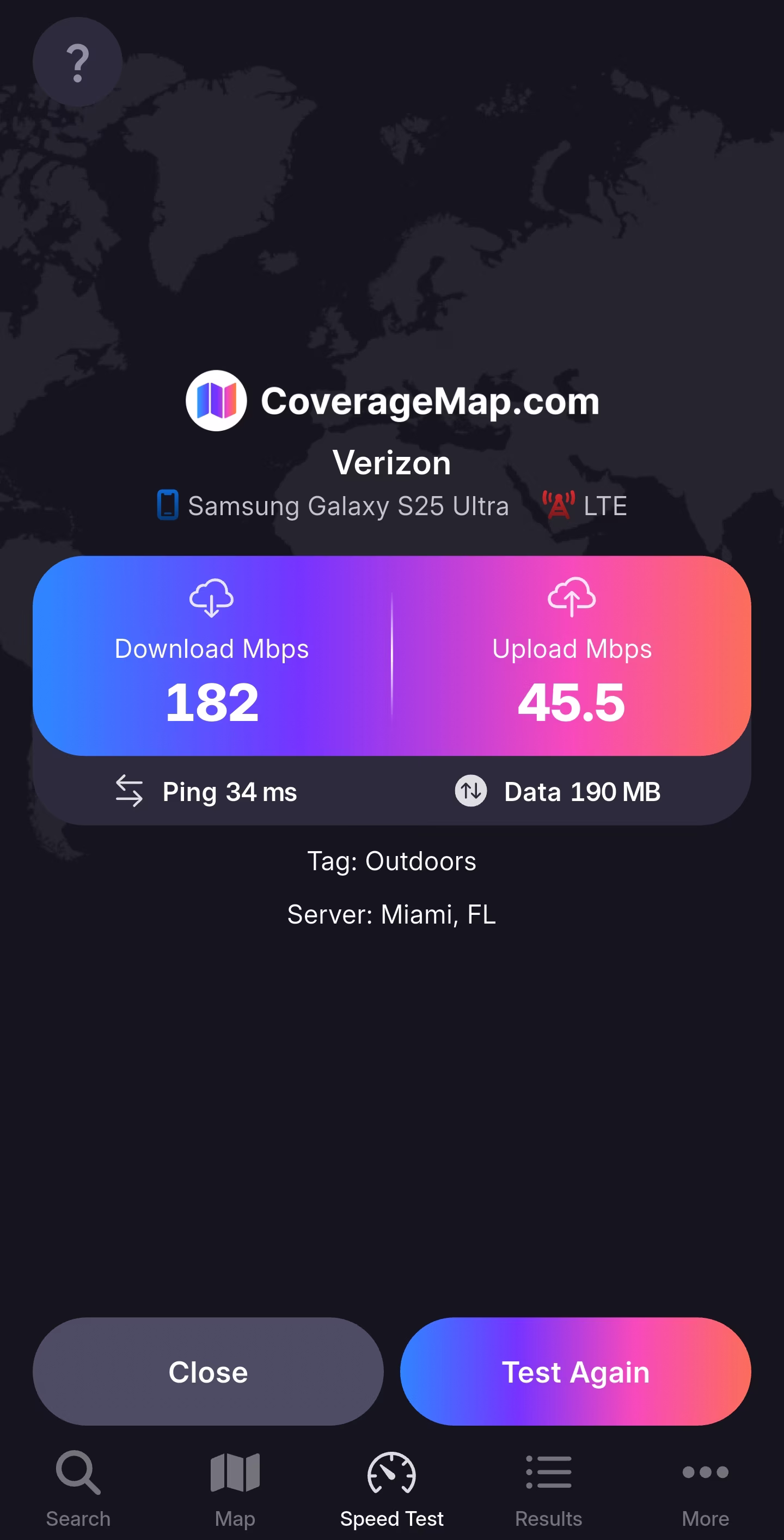Open the help question mark button
This screenshot has width=784, height=1540.
coord(78,62)
